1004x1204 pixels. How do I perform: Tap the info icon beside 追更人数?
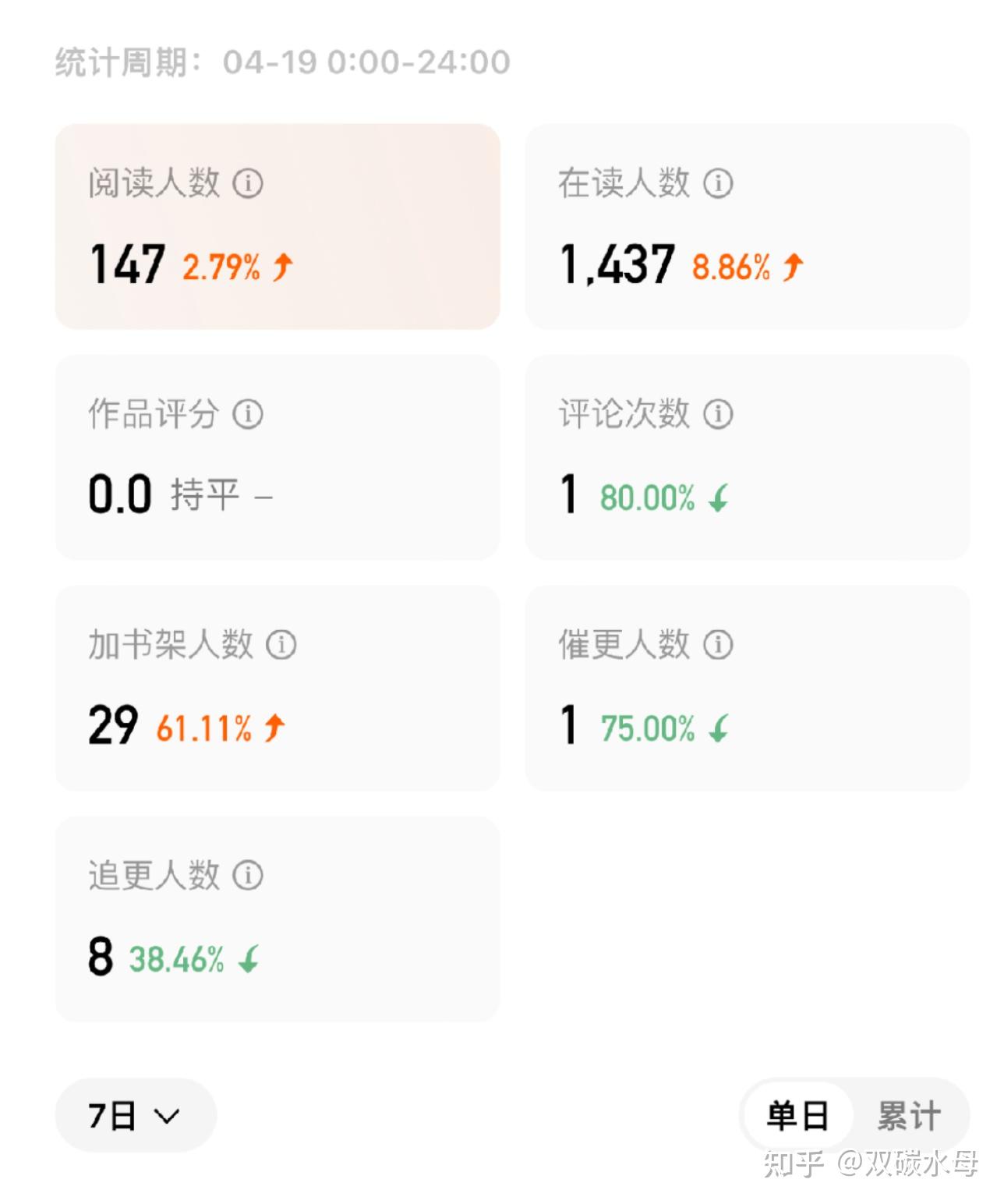[x=249, y=876]
